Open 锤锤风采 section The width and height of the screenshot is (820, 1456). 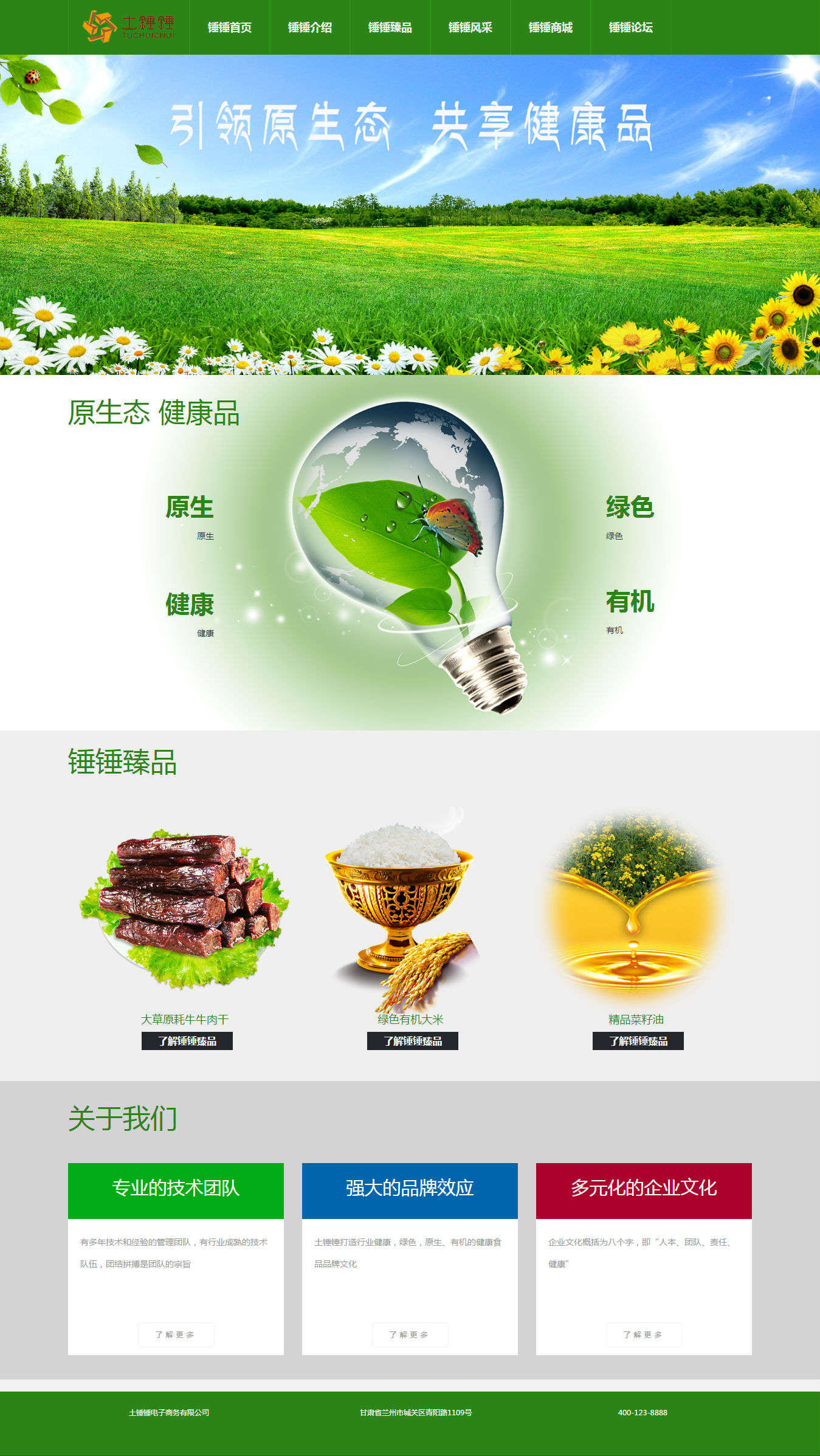click(470, 27)
